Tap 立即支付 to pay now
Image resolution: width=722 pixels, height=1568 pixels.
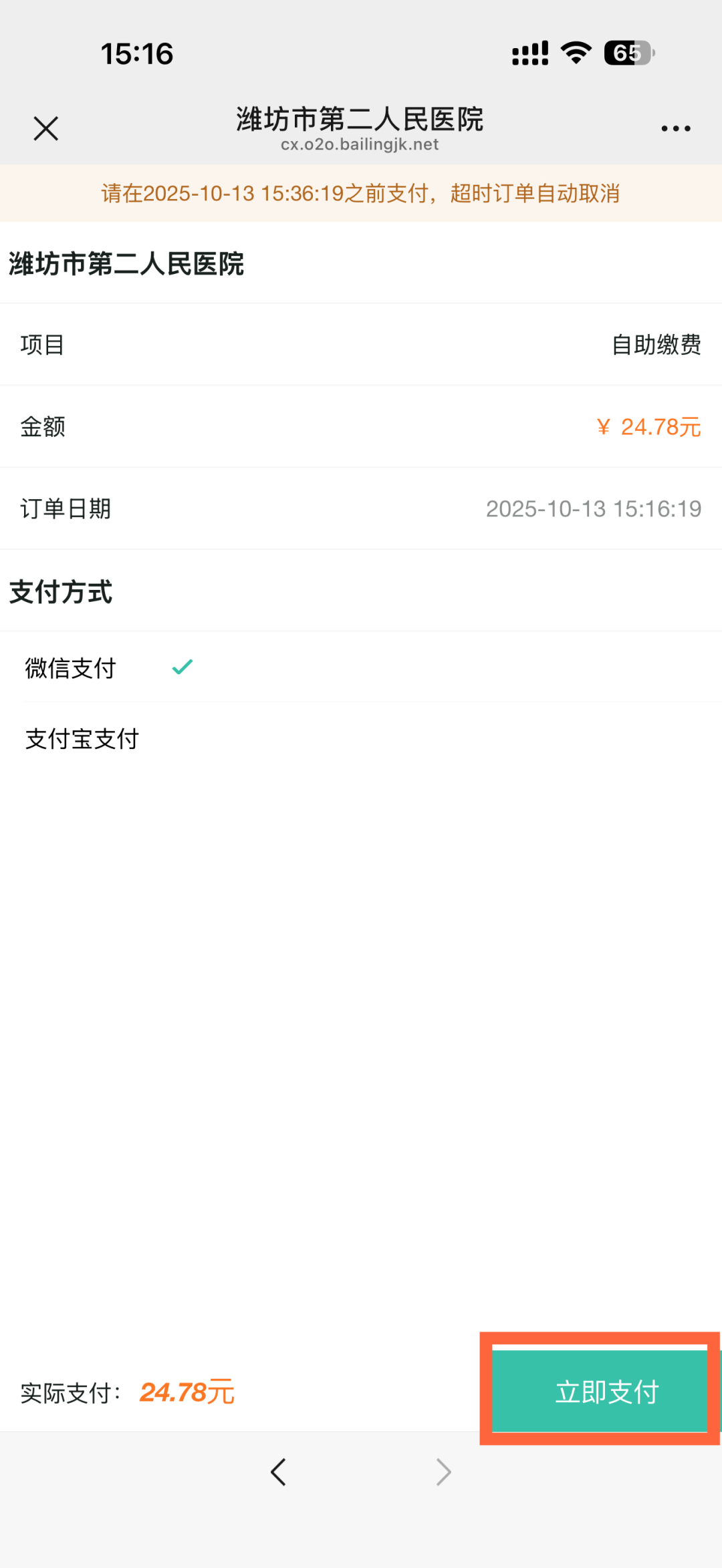pyautogui.click(x=600, y=1391)
